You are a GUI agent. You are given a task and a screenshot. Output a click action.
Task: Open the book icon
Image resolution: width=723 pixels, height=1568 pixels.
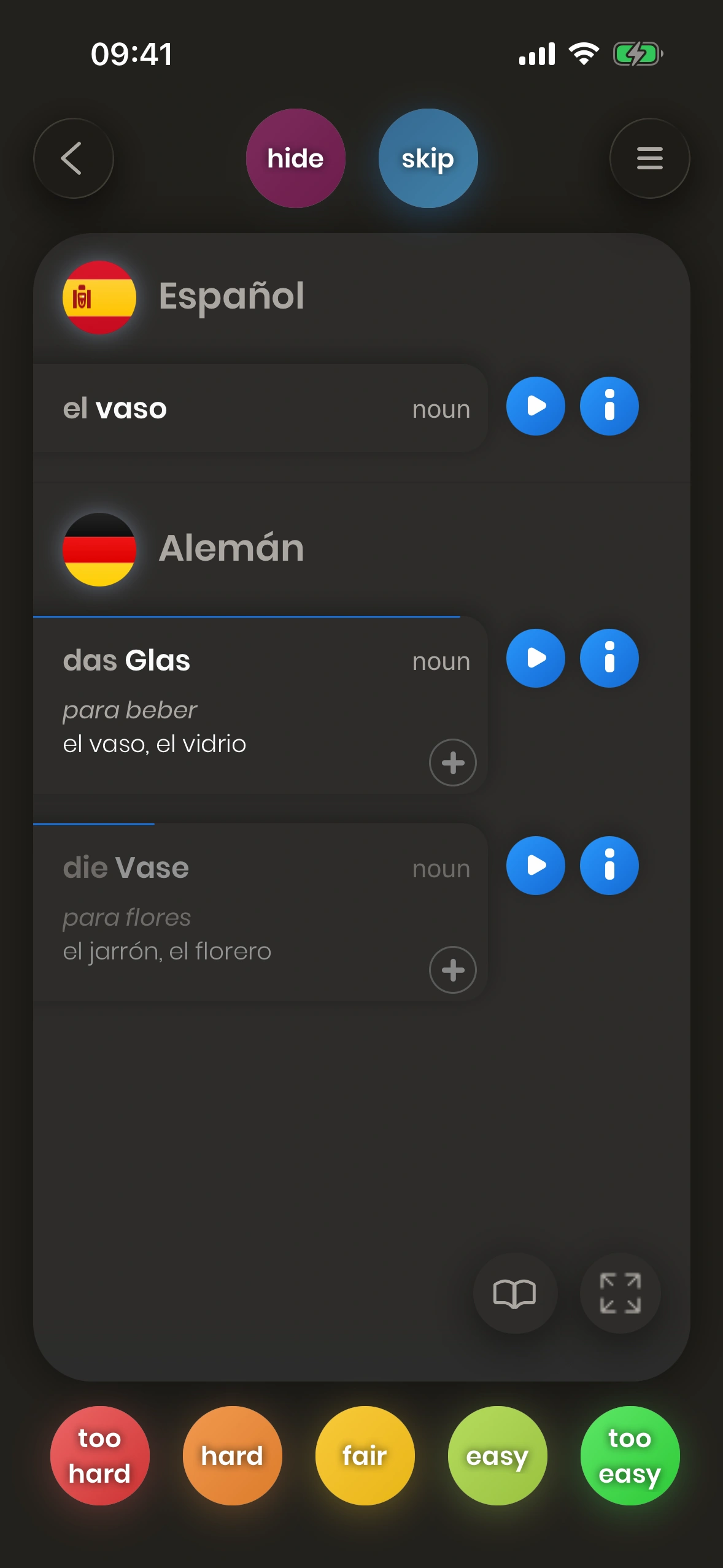click(514, 1293)
